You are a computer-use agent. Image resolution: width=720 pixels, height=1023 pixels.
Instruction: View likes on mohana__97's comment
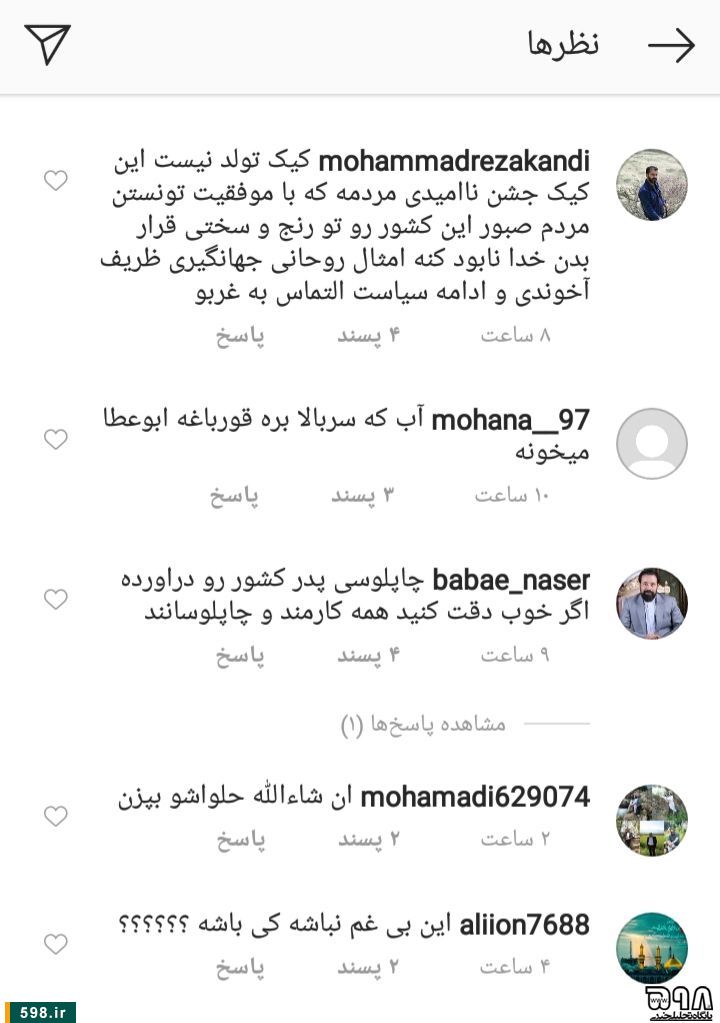click(363, 496)
